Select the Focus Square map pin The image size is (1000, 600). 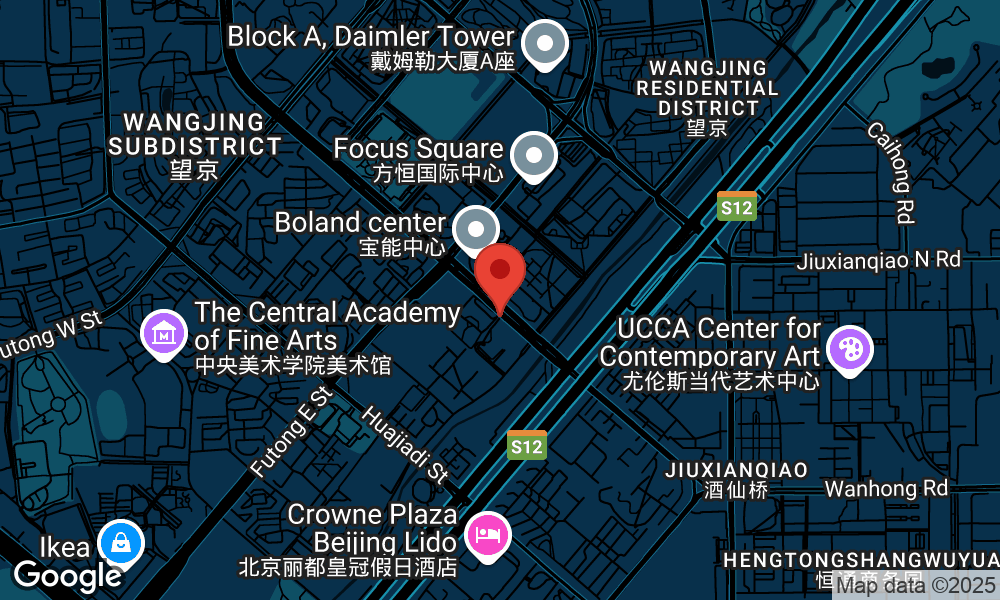click(534, 155)
